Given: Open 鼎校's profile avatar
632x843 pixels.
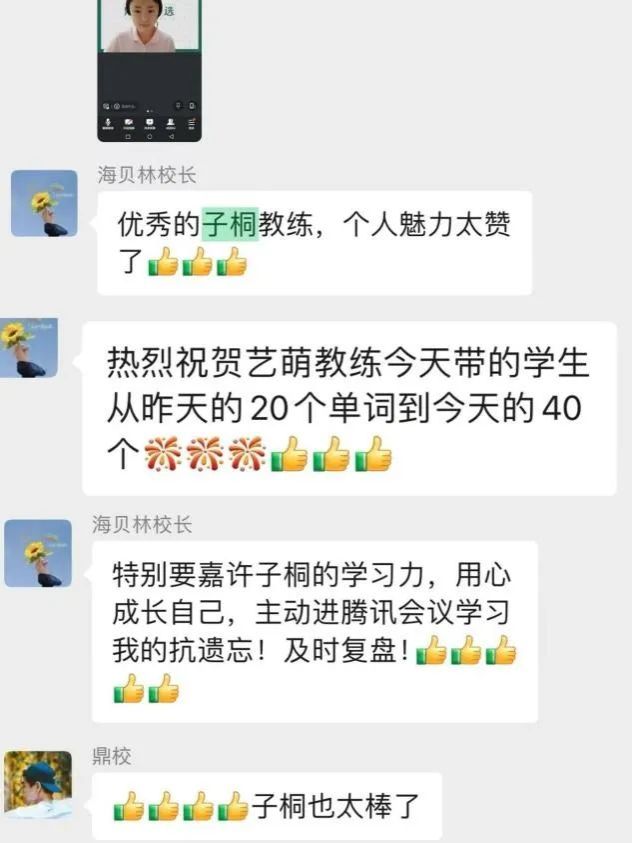Looking at the screenshot, I should pos(38,785).
